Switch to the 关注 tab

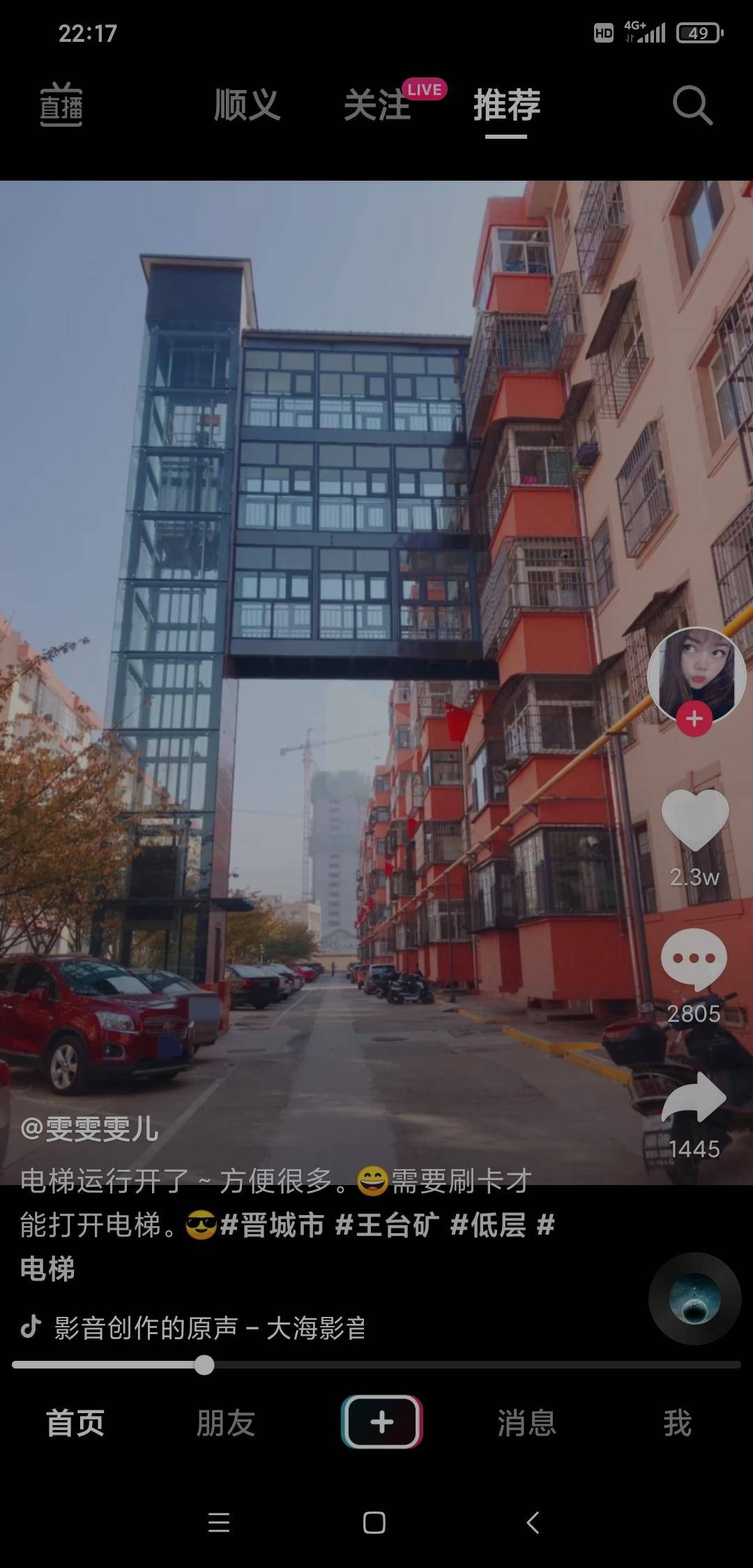pos(377,105)
